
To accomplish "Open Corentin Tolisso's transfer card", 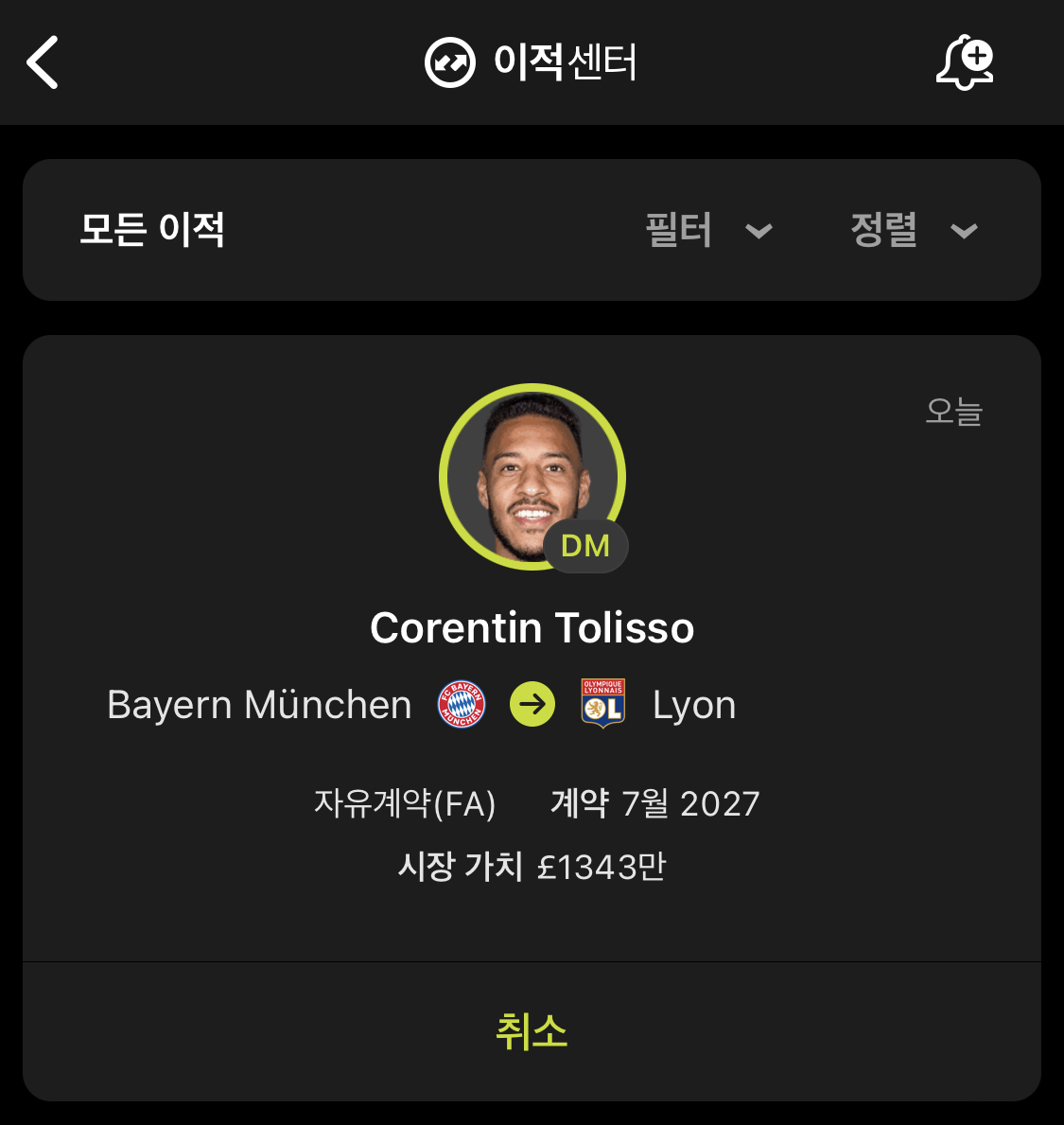I will click(532, 628).
